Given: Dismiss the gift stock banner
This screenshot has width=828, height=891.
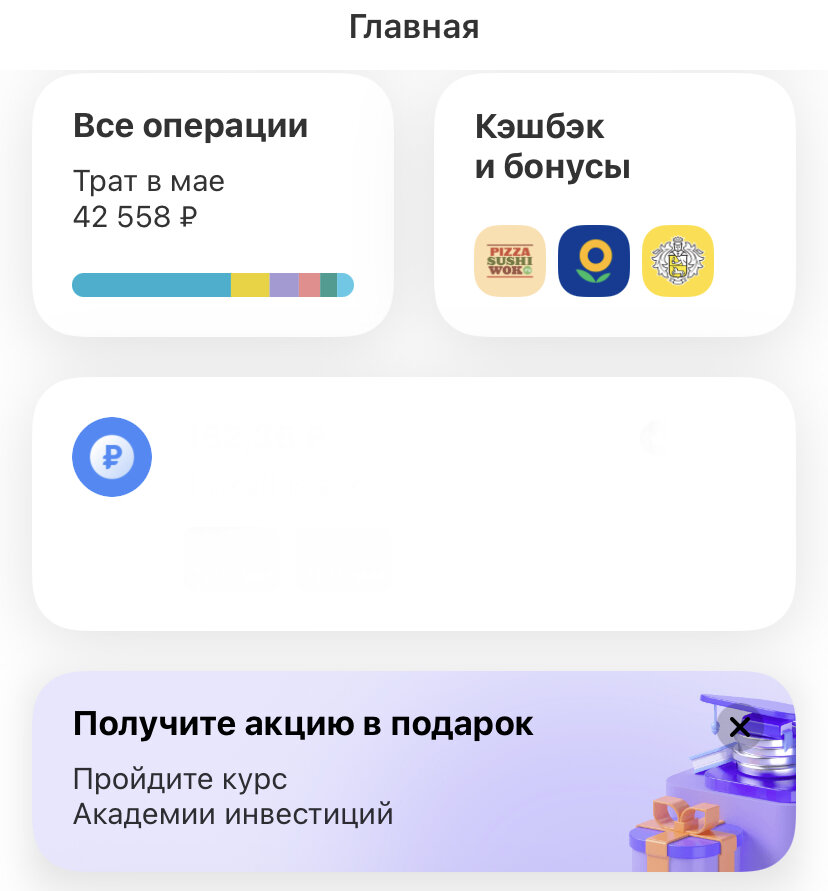Looking at the screenshot, I should coord(739,727).
